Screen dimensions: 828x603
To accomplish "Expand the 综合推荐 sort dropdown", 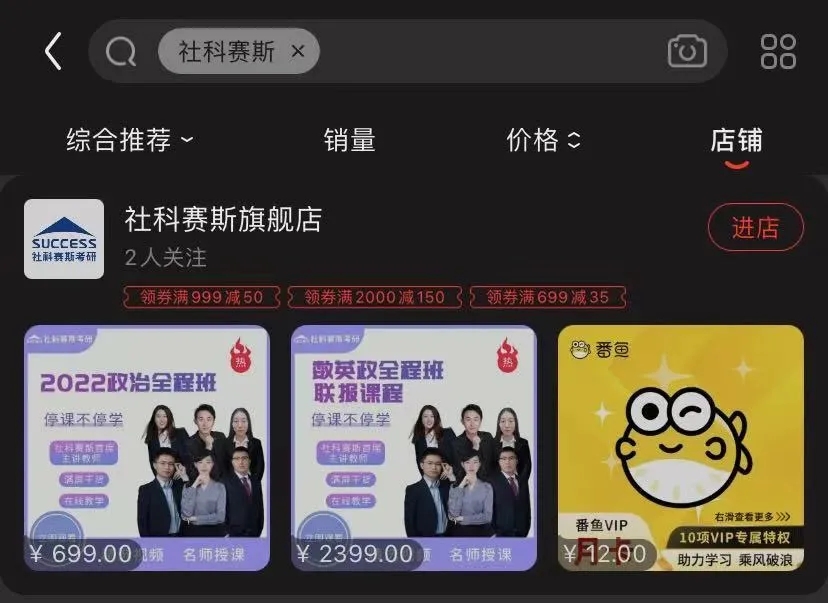I will point(129,140).
